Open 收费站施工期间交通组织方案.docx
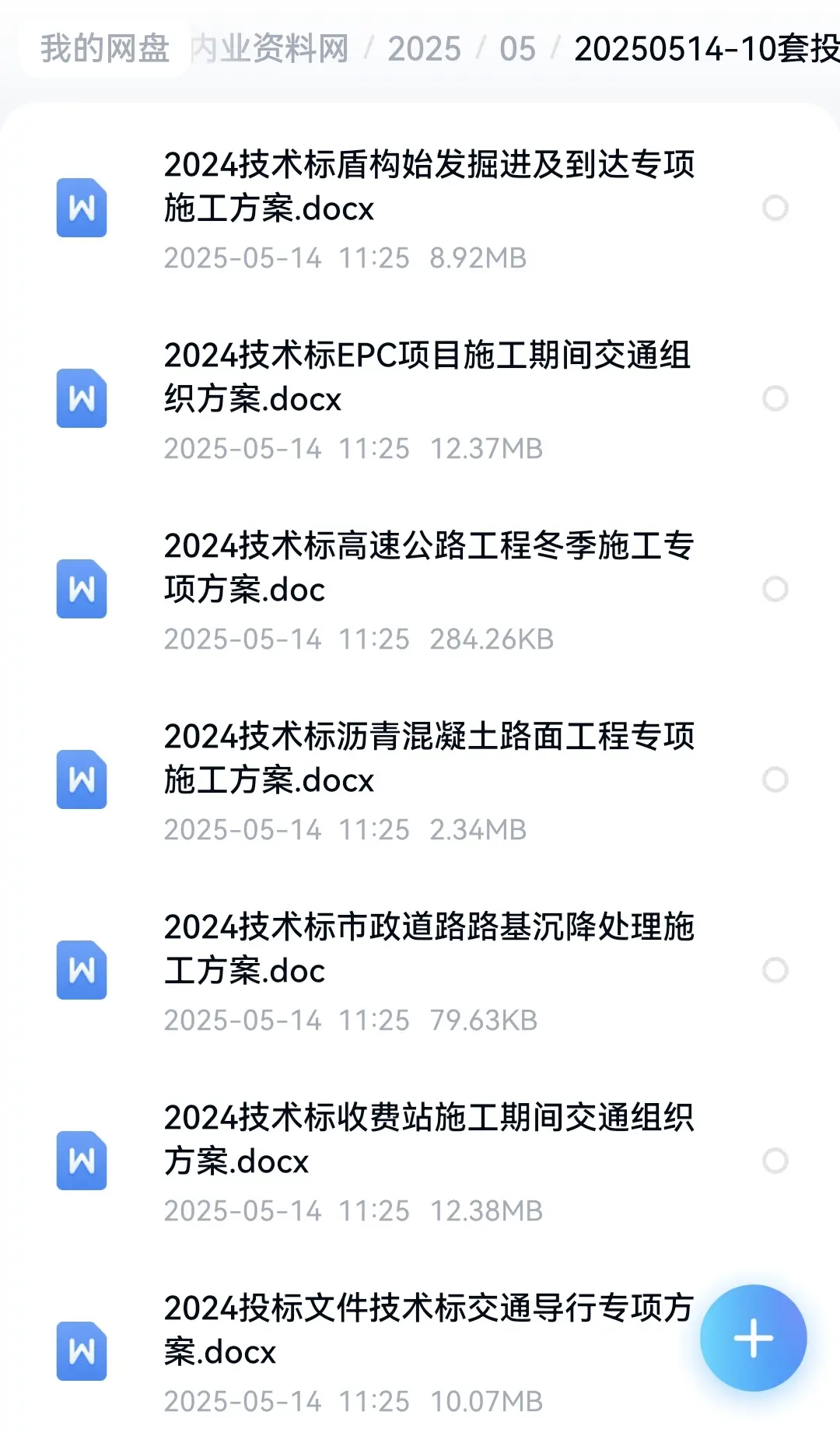Viewport: 840px width, 1436px height. [420, 1161]
